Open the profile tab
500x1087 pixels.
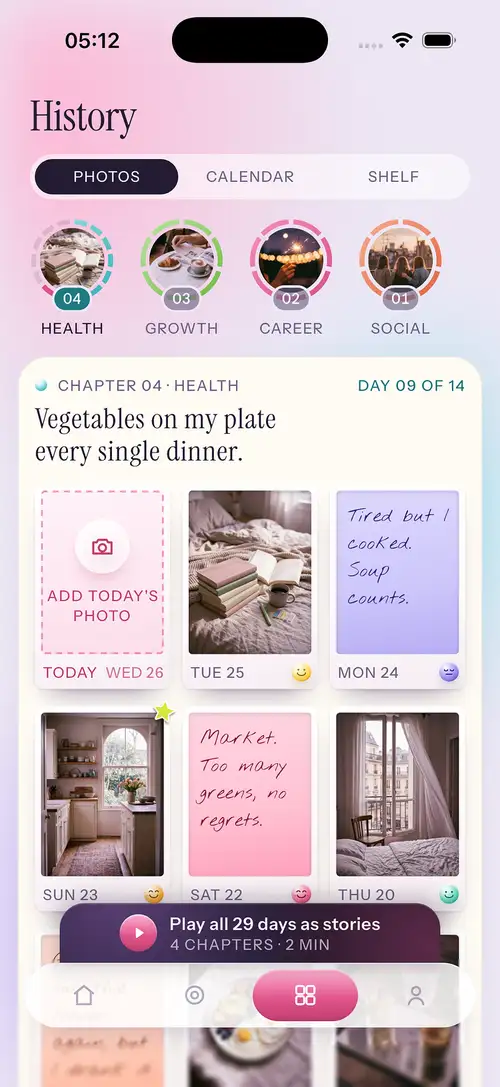pos(416,995)
